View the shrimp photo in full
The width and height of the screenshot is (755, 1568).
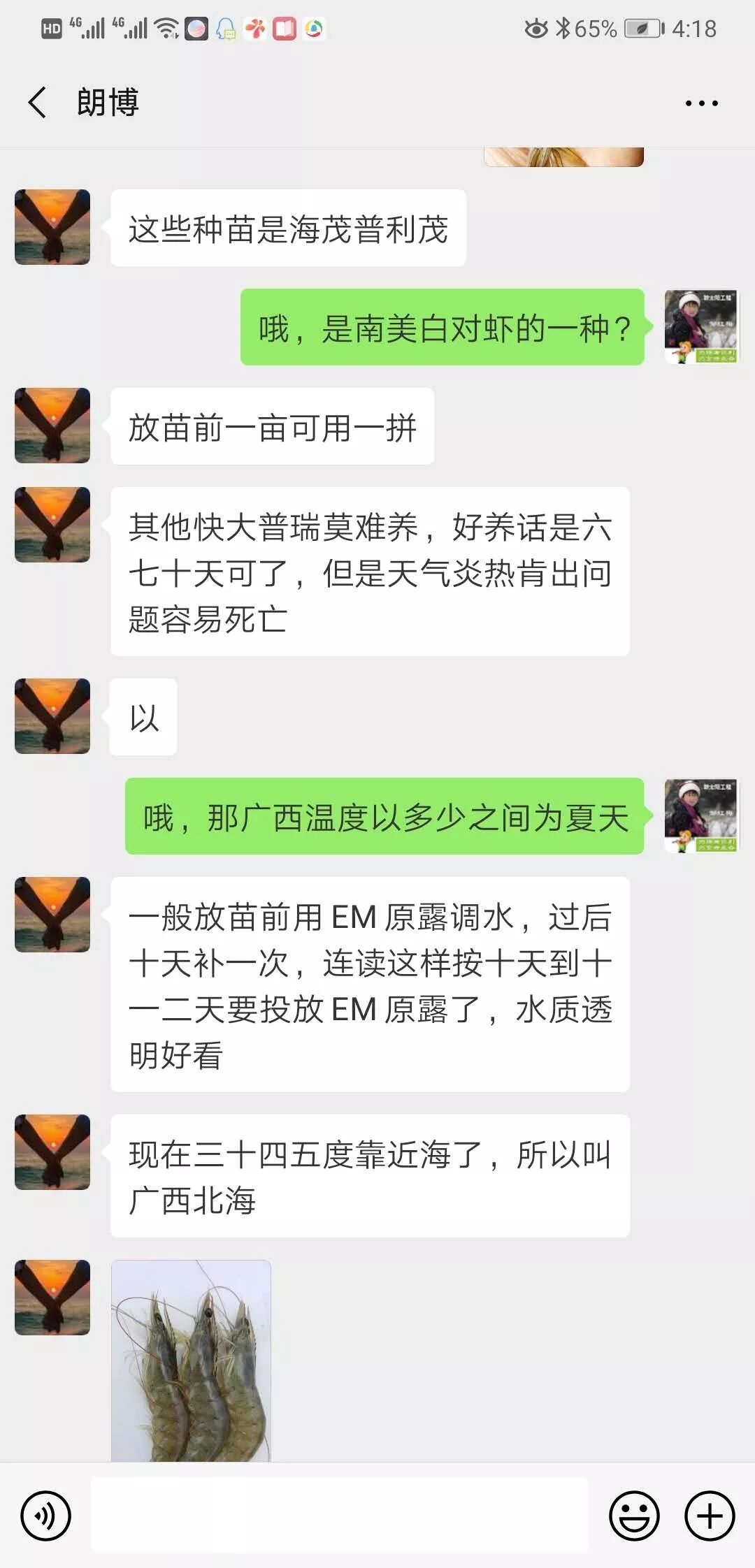(191, 1360)
